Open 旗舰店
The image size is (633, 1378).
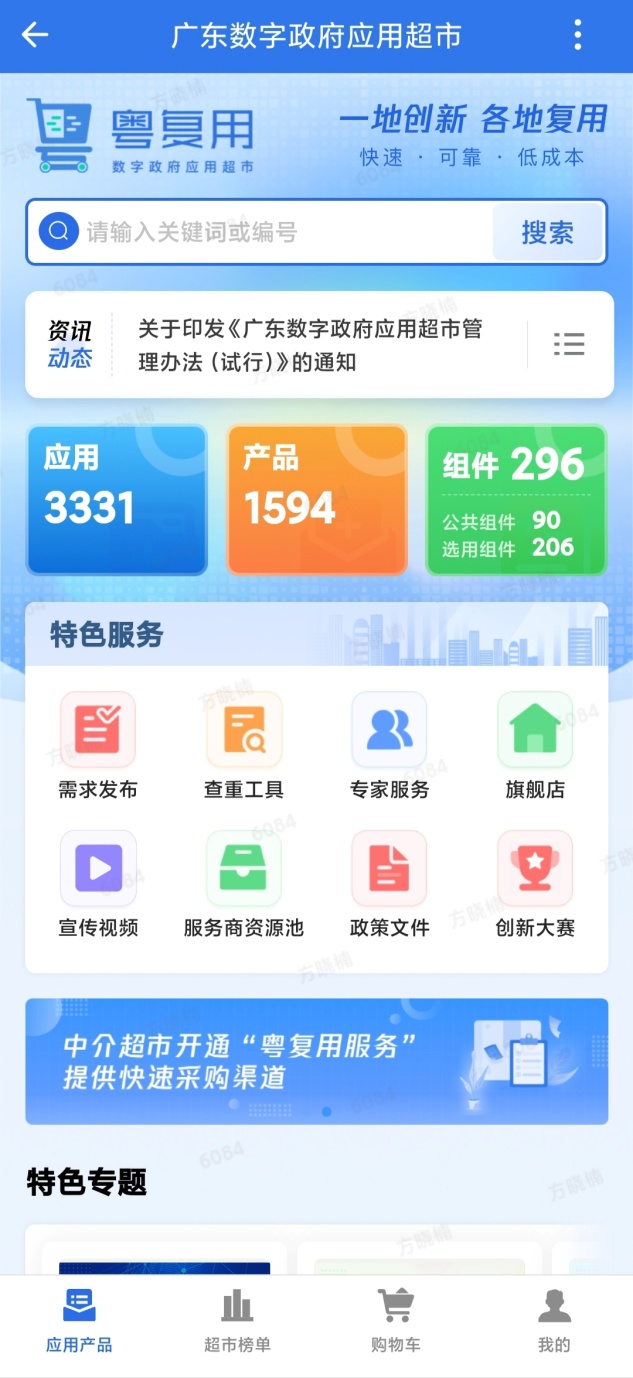535,746
